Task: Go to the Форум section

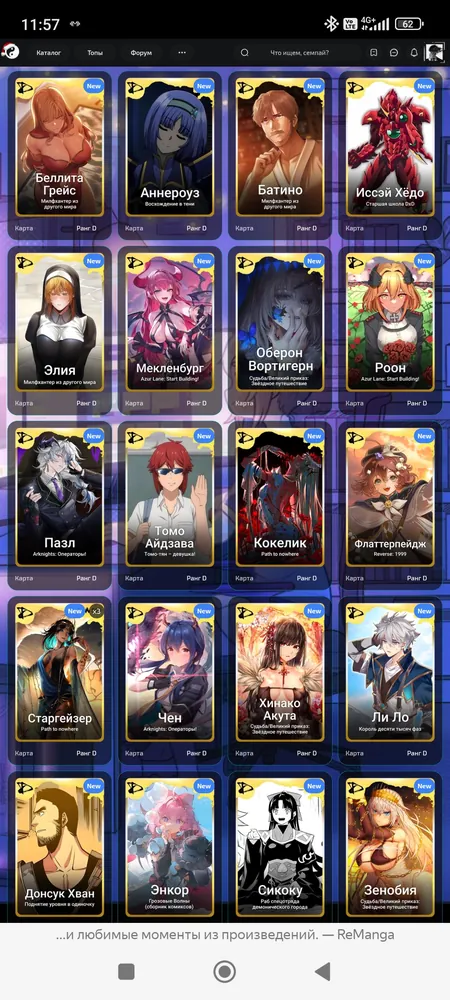Action: (x=141, y=53)
